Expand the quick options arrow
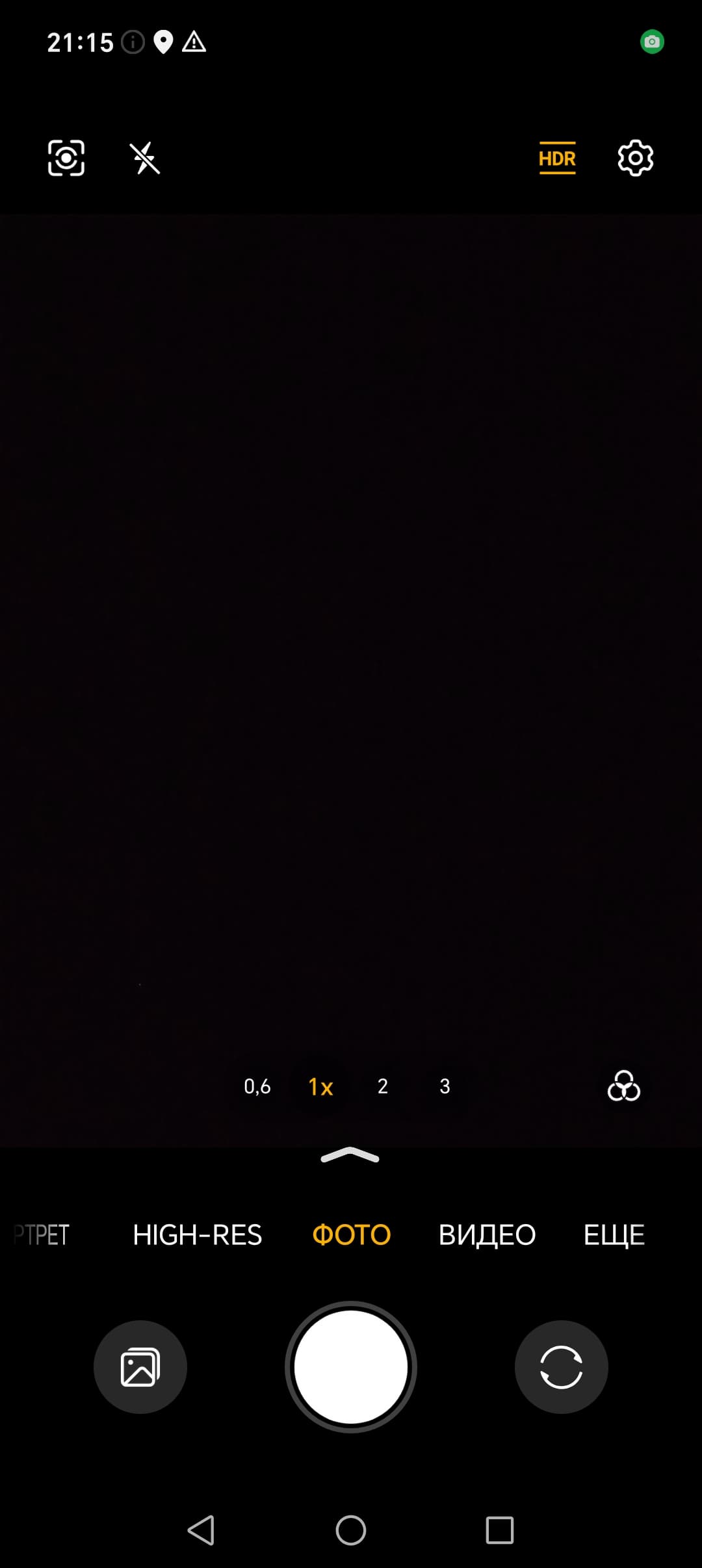 coord(350,1155)
